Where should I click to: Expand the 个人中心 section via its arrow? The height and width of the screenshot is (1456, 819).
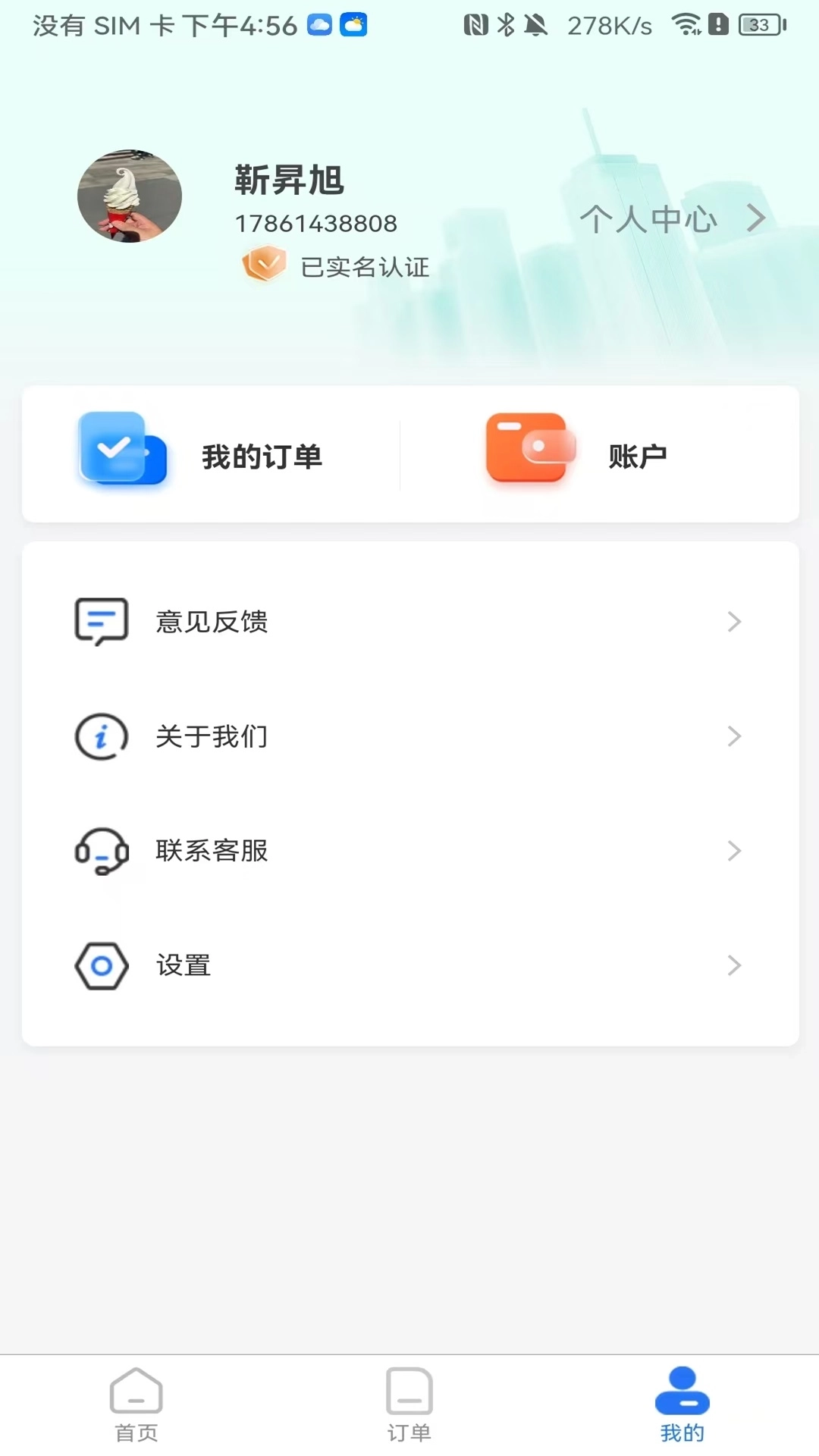755,218
